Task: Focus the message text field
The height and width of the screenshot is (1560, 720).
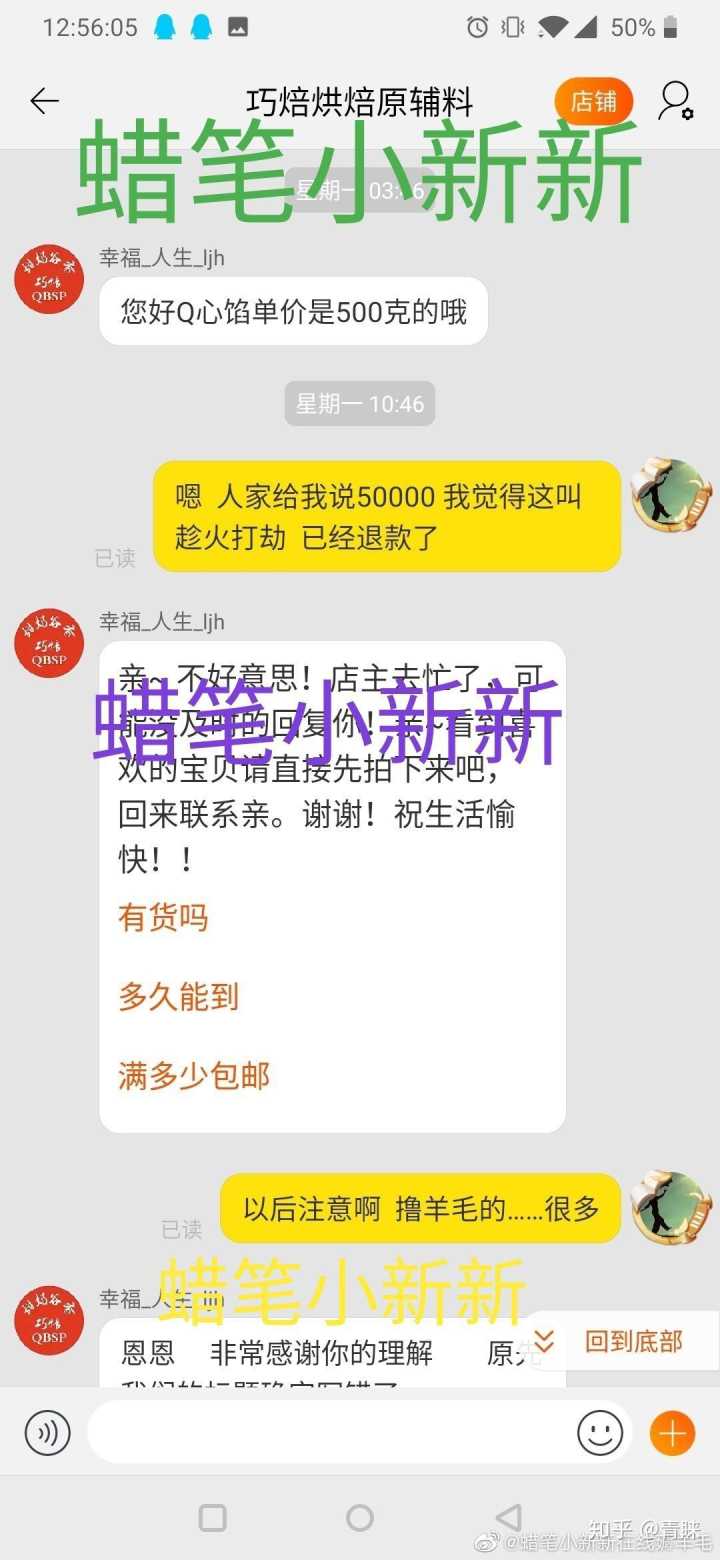Action: (330, 1434)
